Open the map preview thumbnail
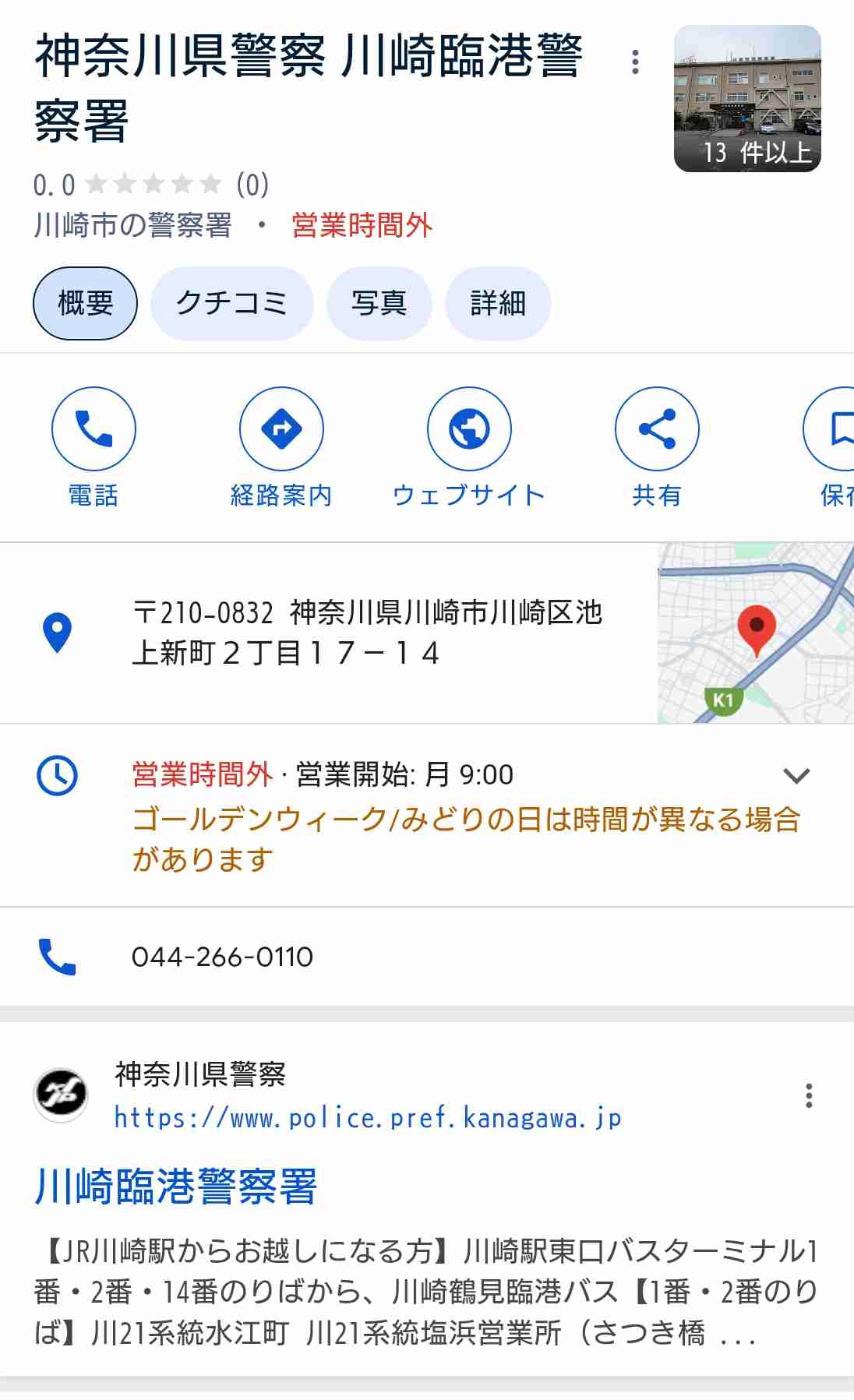854x1400 pixels. [x=755, y=633]
